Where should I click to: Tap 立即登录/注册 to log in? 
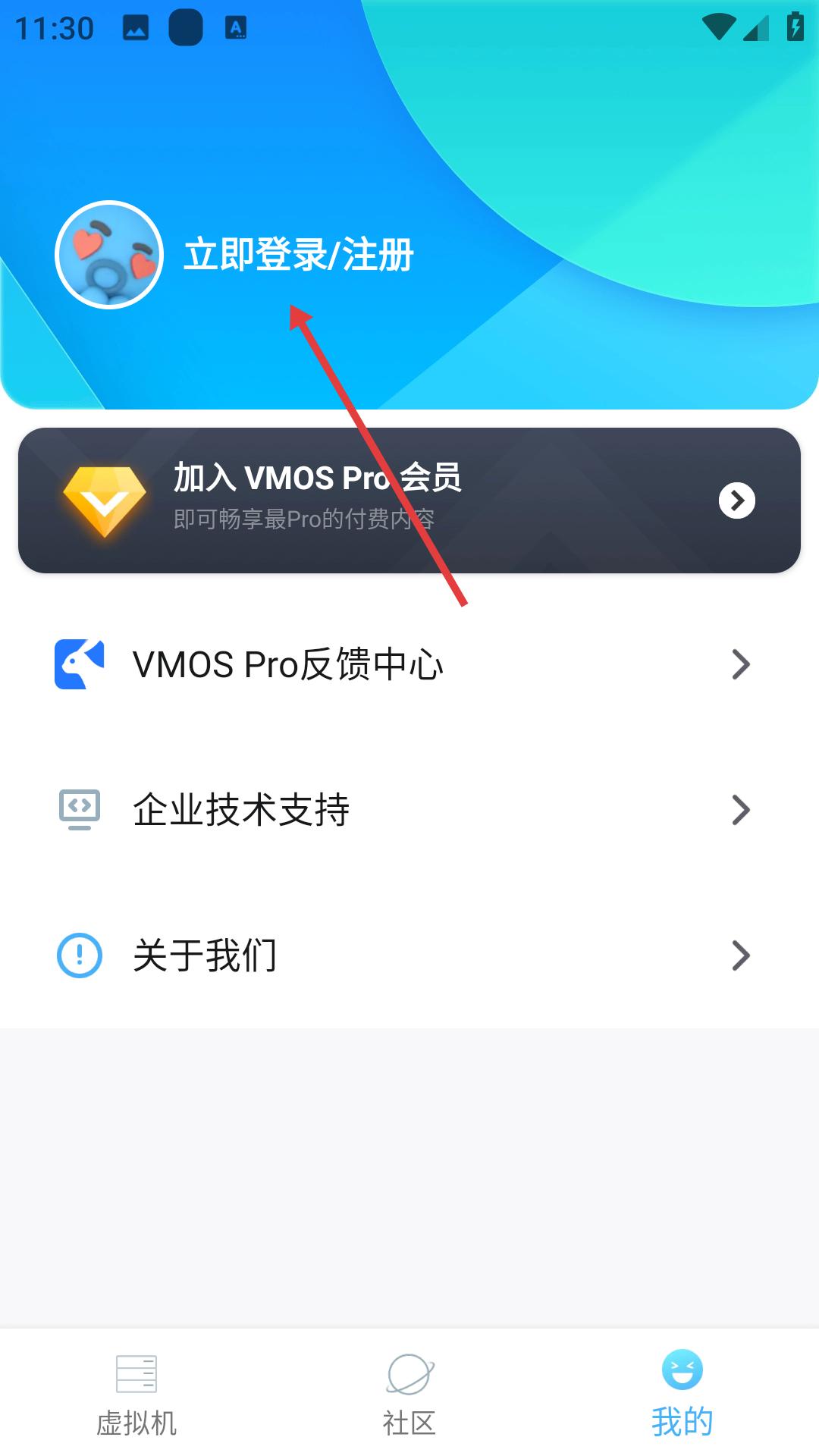[x=299, y=255]
